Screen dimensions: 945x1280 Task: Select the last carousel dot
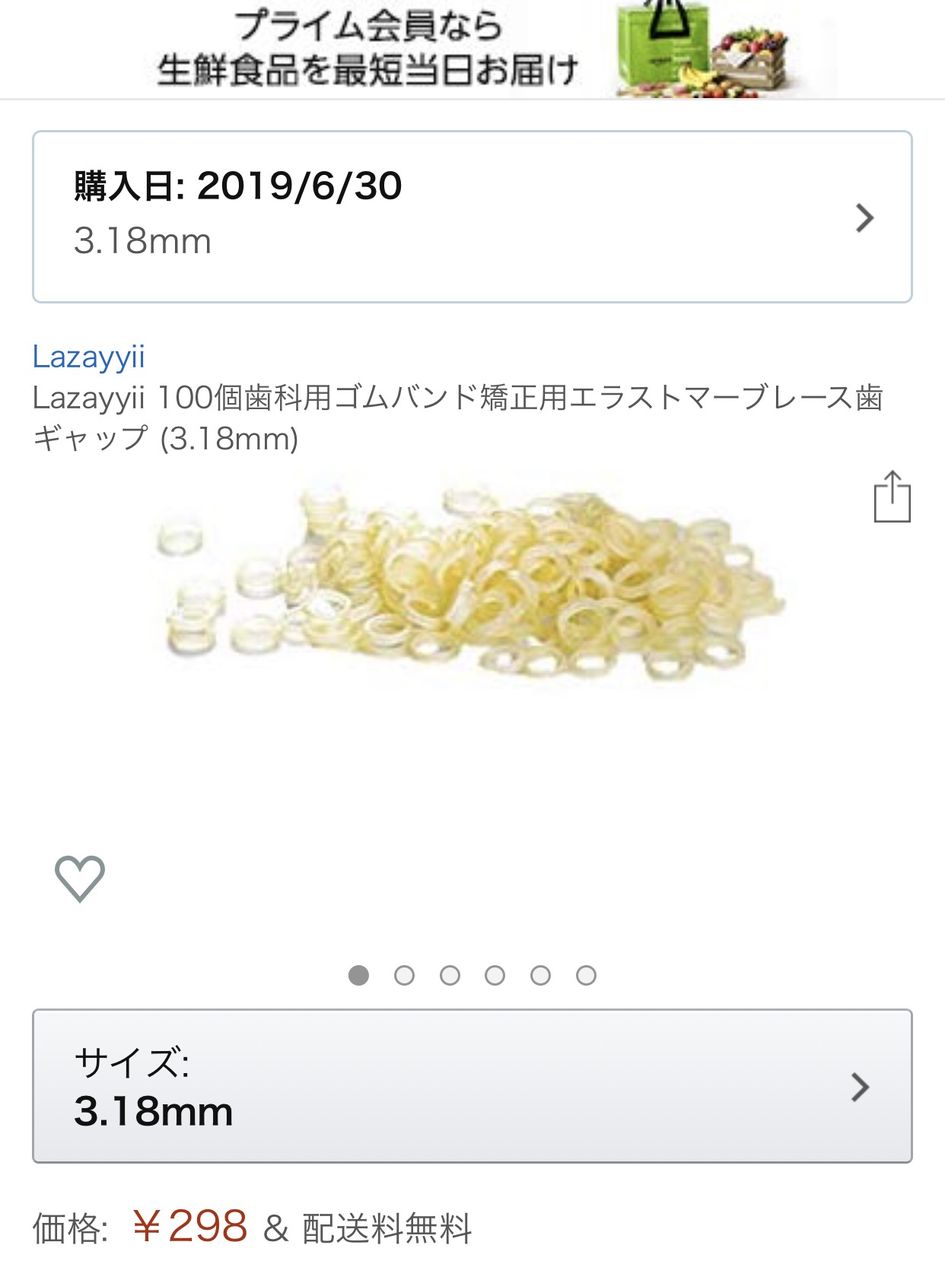click(586, 975)
